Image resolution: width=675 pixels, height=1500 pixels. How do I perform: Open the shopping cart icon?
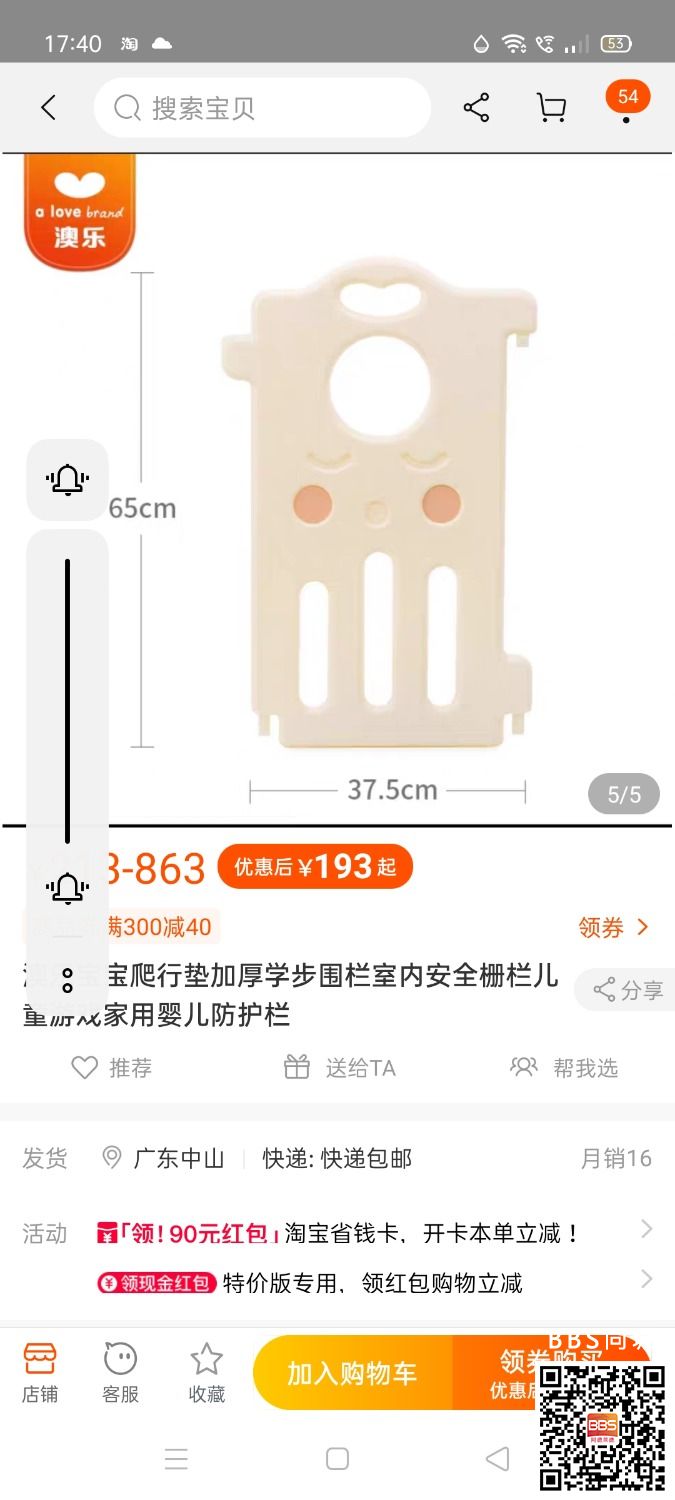click(x=551, y=108)
